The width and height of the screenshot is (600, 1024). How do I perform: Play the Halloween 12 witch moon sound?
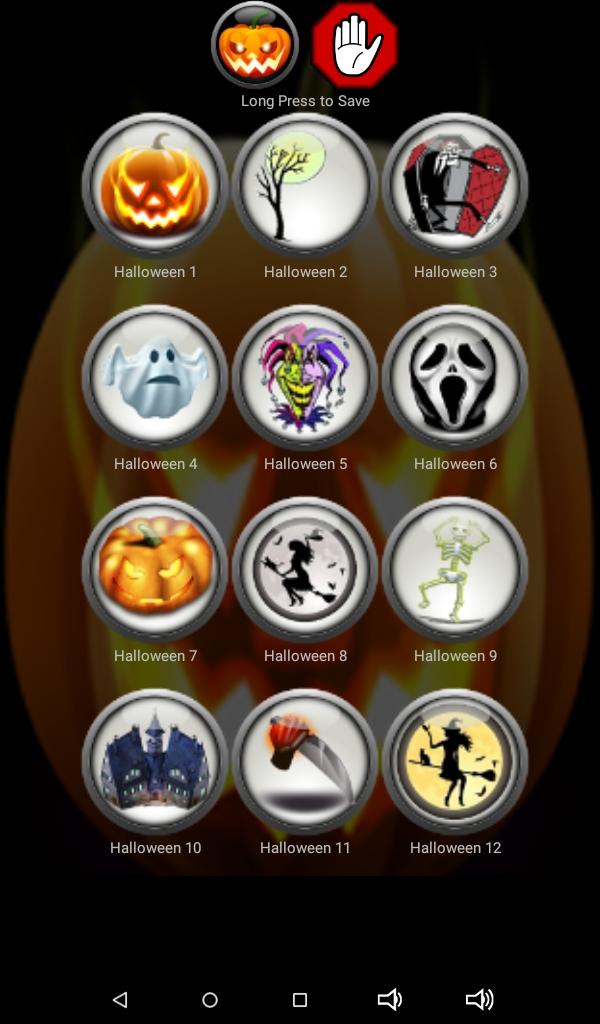tap(455, 761)
